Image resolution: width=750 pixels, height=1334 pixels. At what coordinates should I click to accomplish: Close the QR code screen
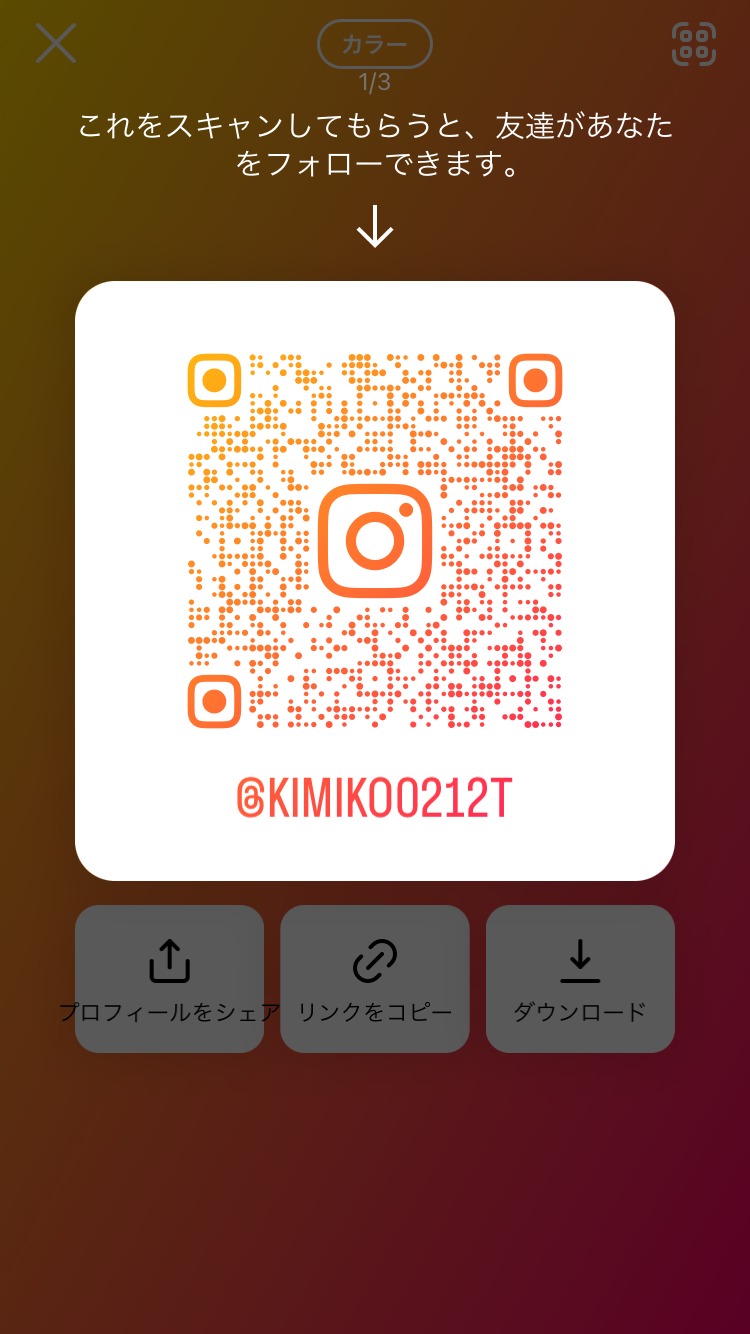coord(56,43)
